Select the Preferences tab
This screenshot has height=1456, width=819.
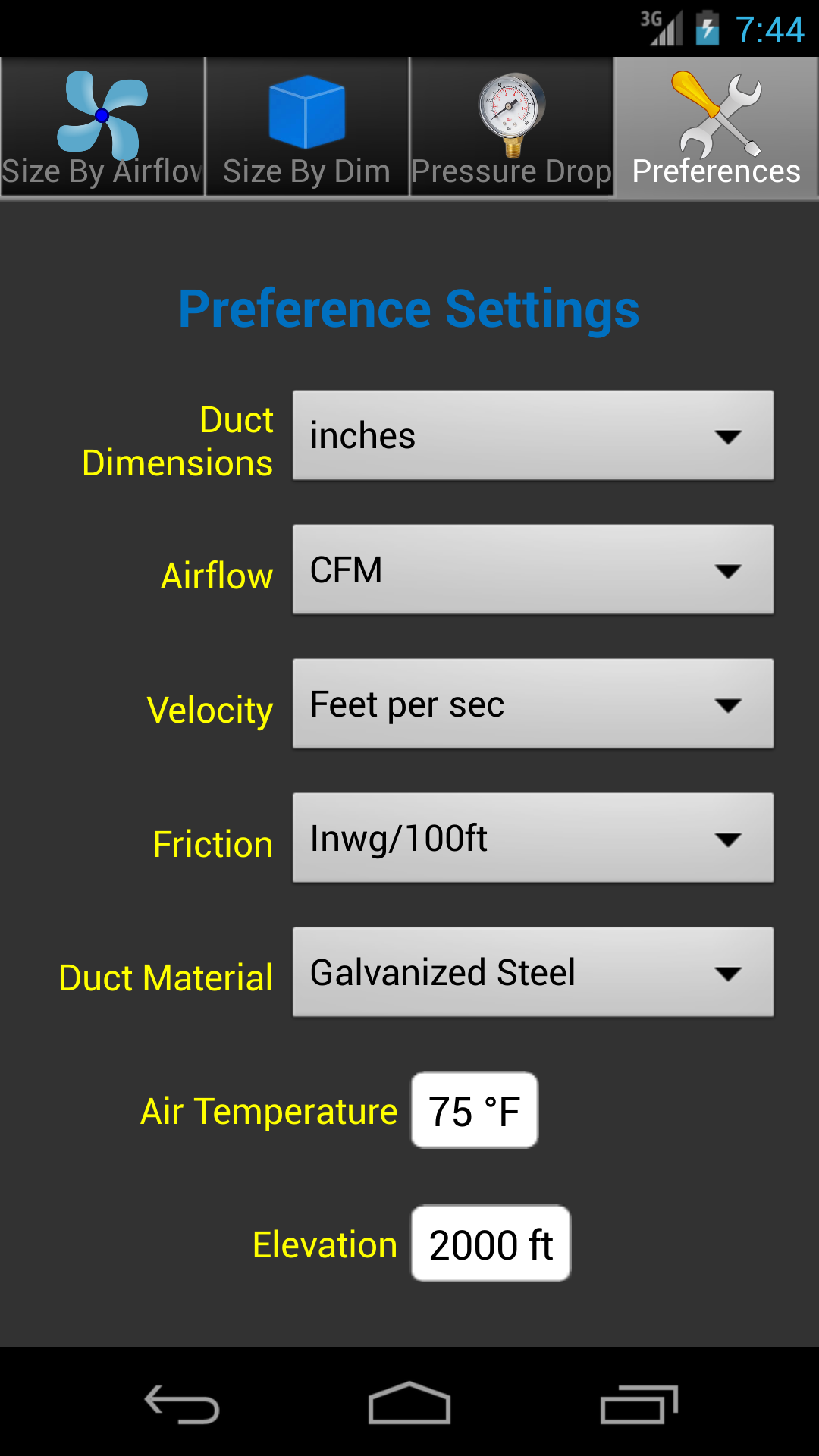(x=717, y=127)
